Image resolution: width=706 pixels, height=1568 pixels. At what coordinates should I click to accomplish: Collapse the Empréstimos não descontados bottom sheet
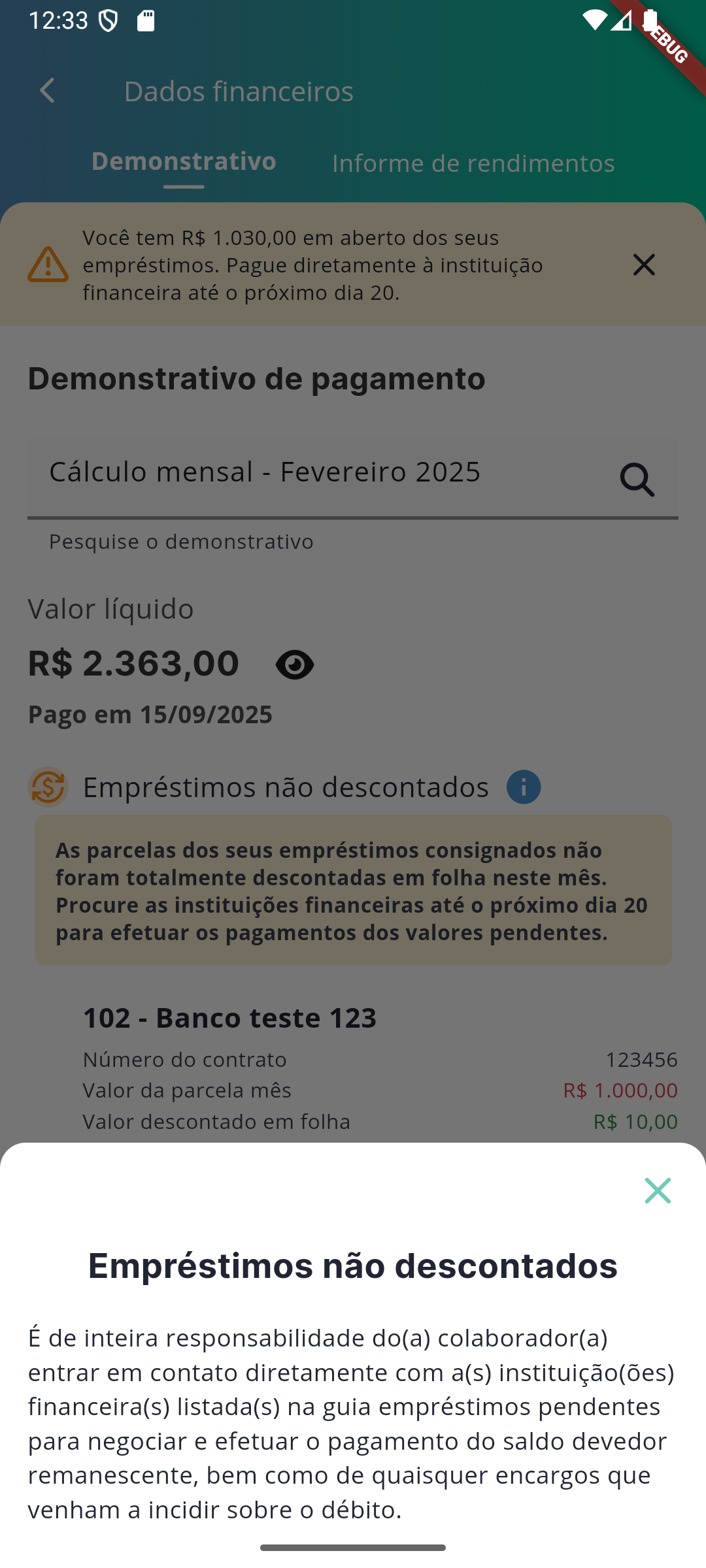pyautogui.click(x=658, y=1190)
